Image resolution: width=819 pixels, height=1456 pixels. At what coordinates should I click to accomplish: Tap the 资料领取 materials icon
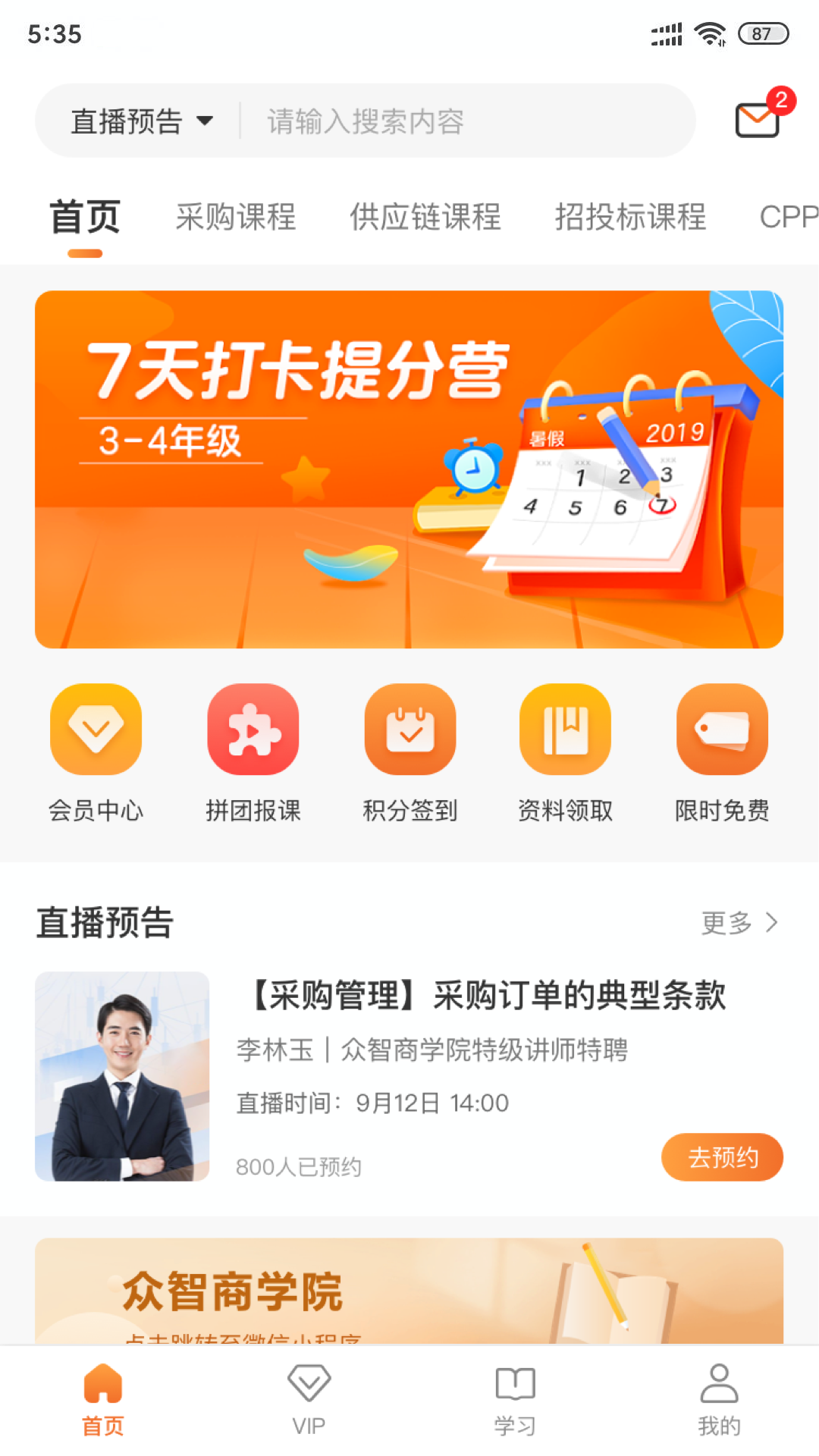click(565, 729)
